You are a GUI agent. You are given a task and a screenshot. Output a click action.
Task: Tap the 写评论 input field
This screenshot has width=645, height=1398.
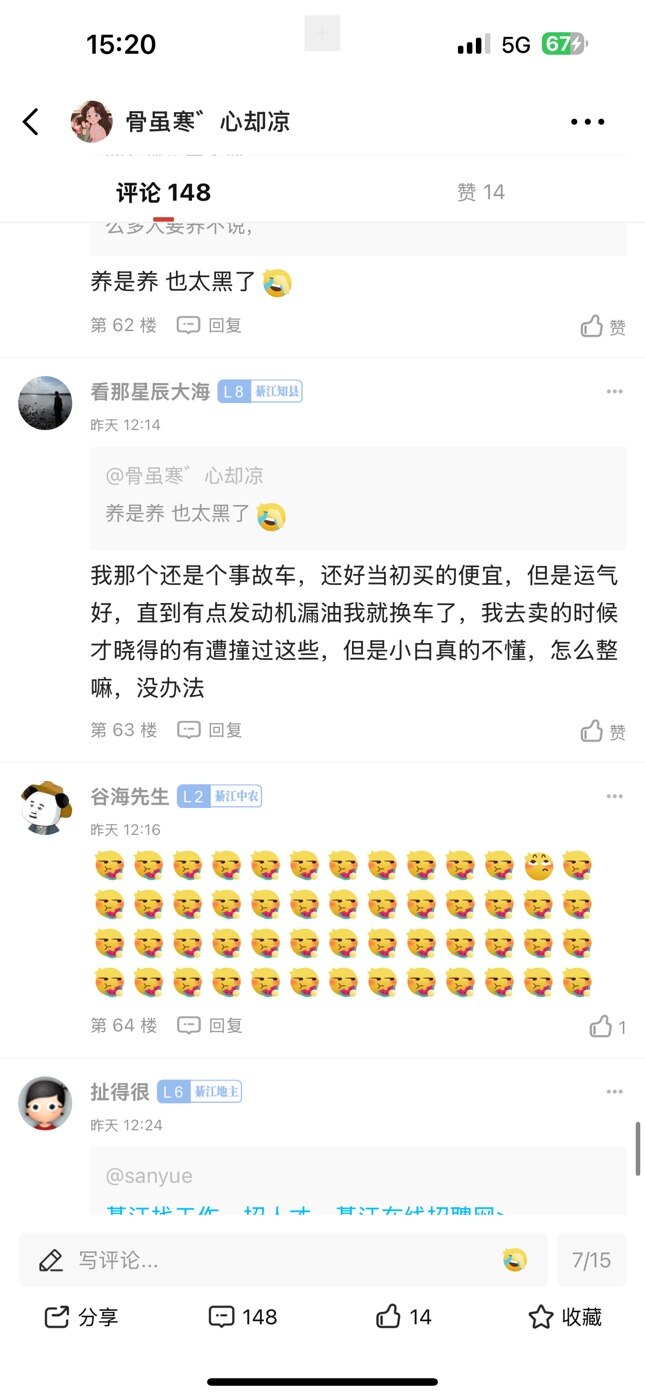[270, 1260]
